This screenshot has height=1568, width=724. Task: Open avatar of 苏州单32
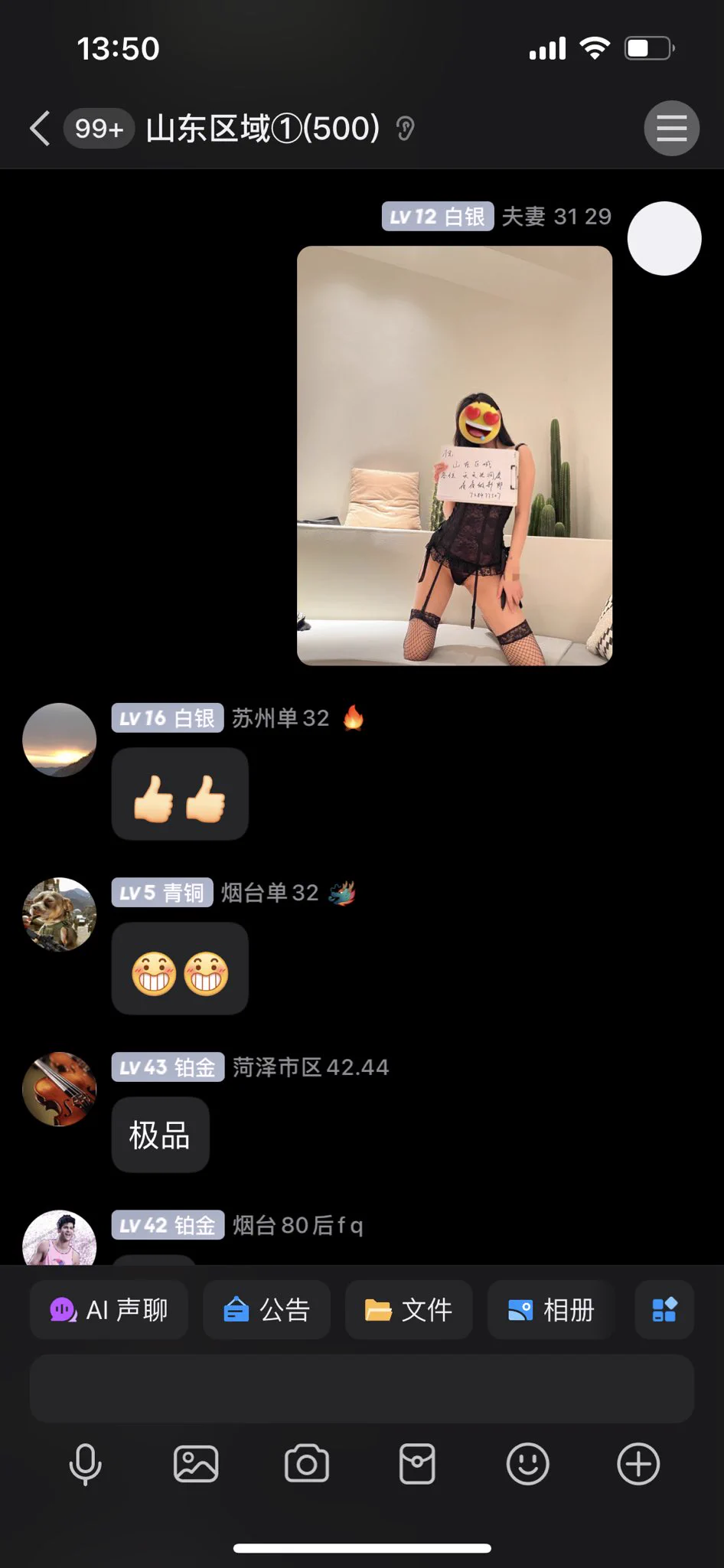[x=60, y=740]
